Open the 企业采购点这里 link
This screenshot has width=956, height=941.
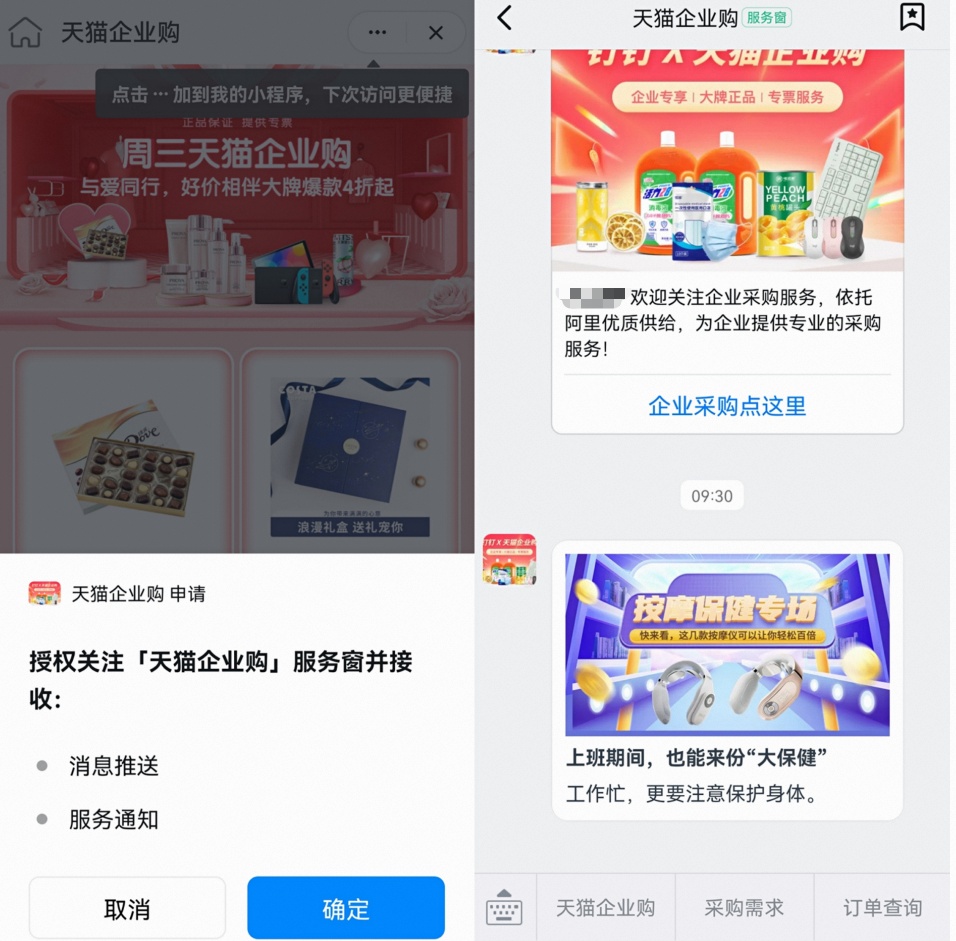727,406
